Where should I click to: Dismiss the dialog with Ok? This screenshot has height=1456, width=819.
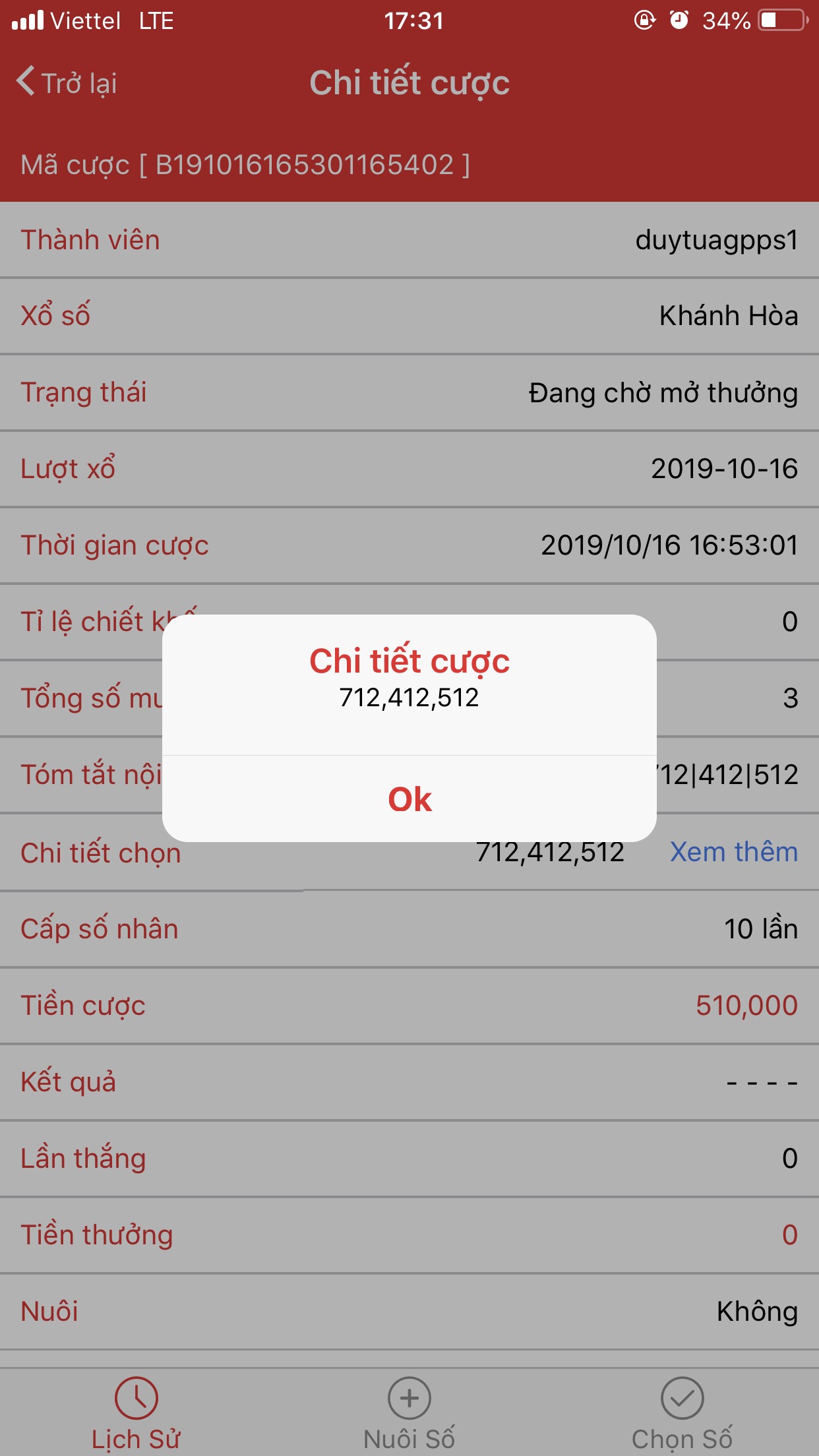(409, 799)
